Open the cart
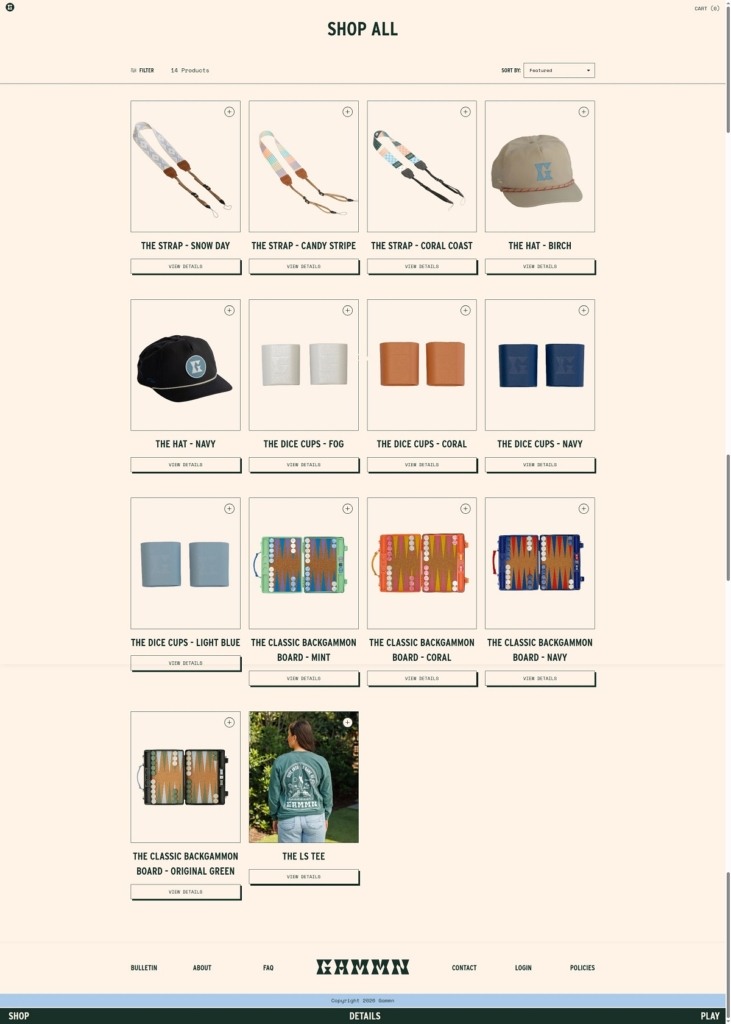 point(707,8)
